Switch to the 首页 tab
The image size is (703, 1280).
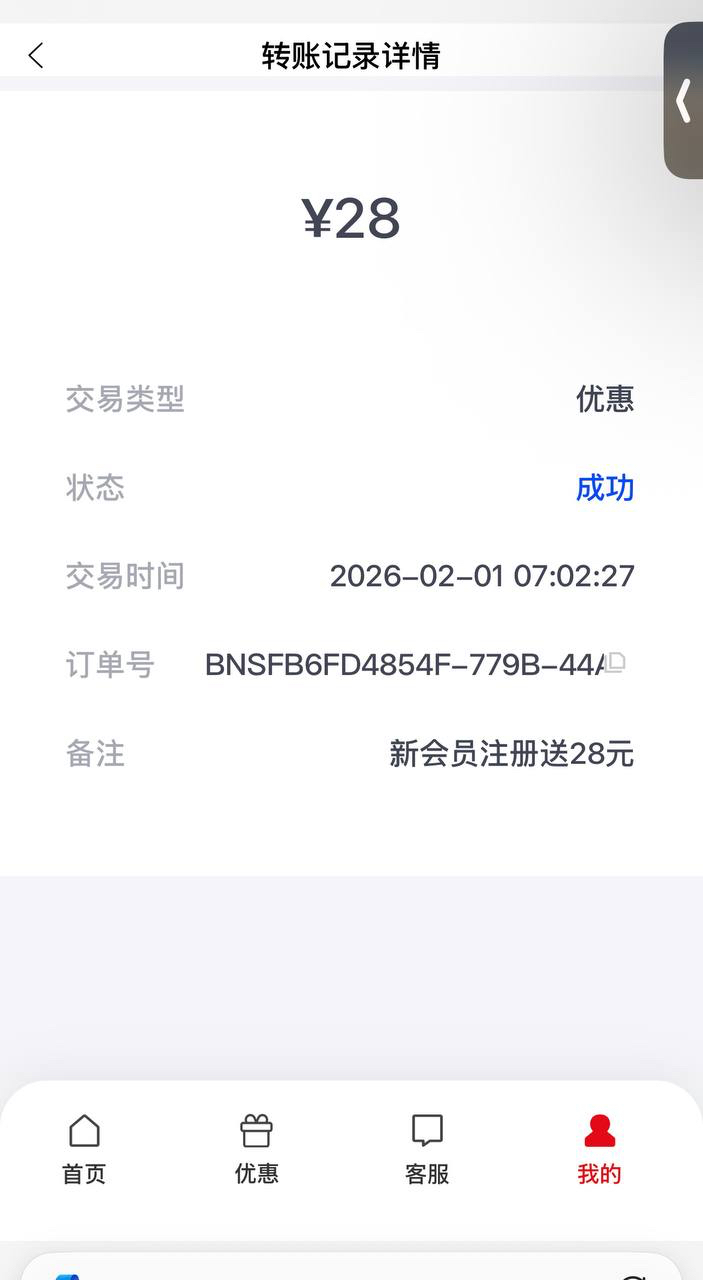[84, 1150]
